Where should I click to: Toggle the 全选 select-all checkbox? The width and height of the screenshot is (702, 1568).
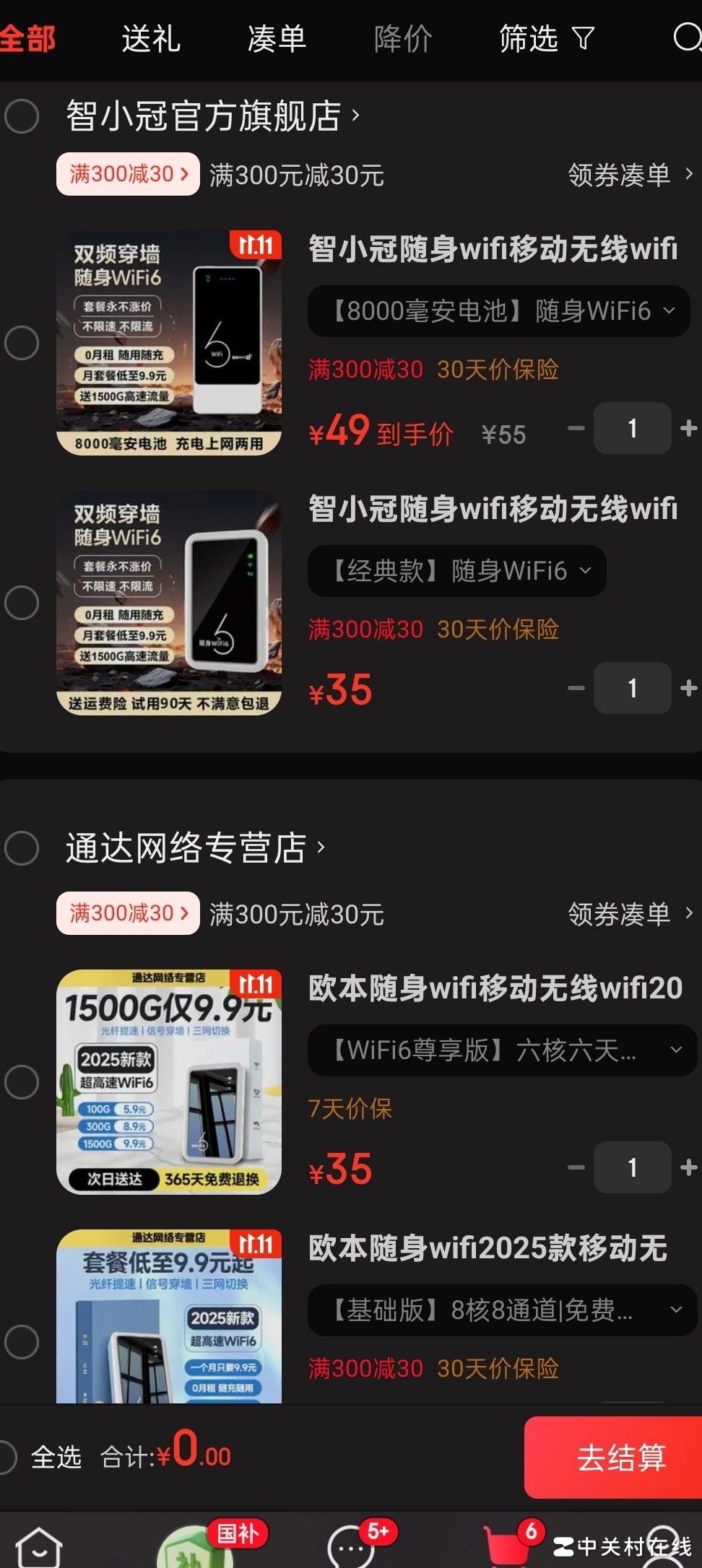pyautogui.click(x=7, y=1457)
